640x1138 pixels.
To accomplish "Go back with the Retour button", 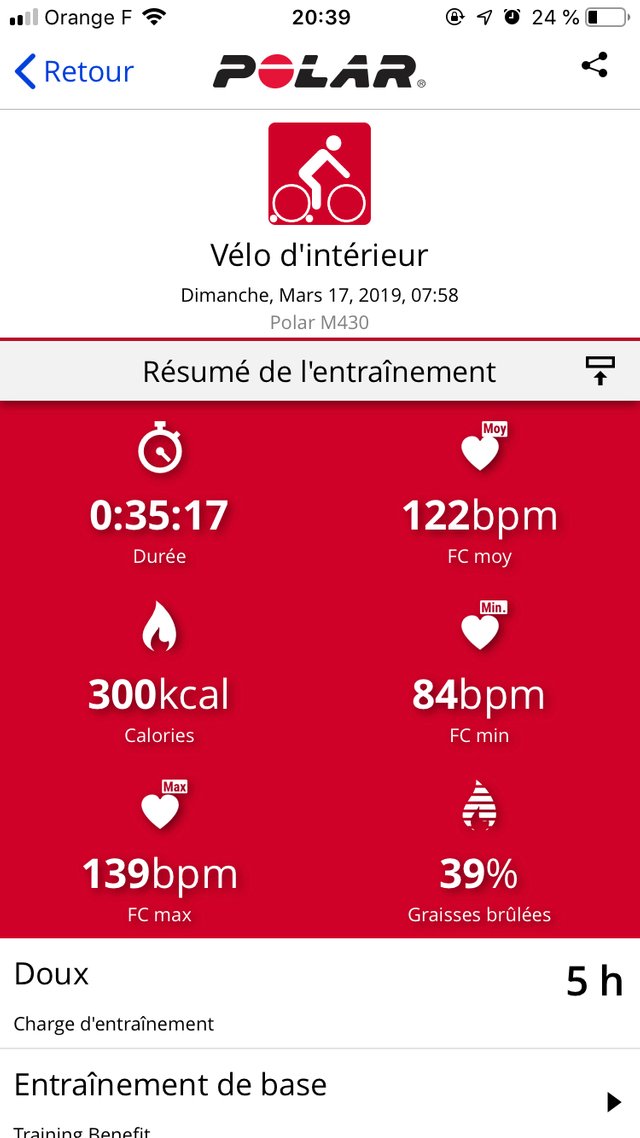I will 74,72.
